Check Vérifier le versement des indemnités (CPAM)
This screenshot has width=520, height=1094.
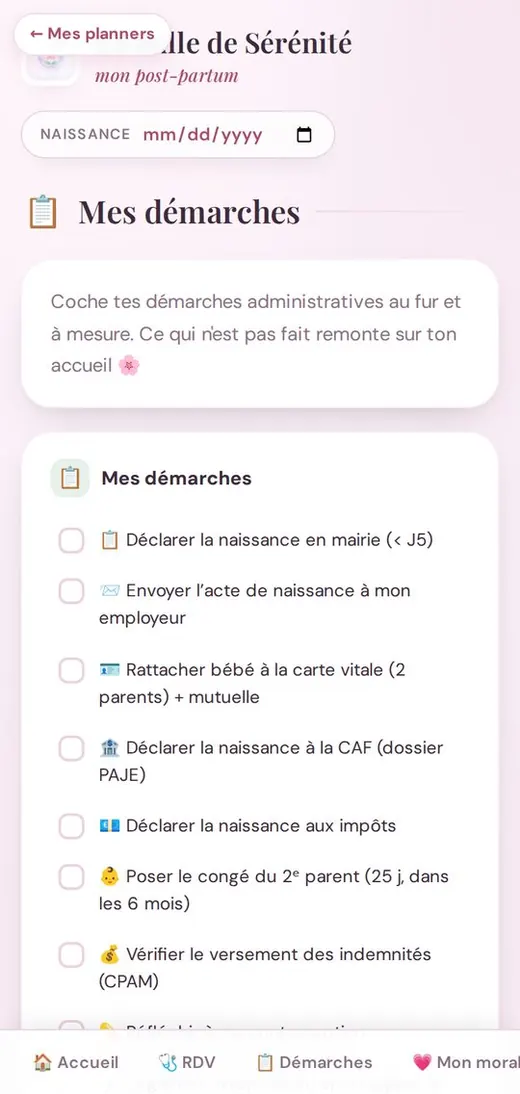click(71, 955)
